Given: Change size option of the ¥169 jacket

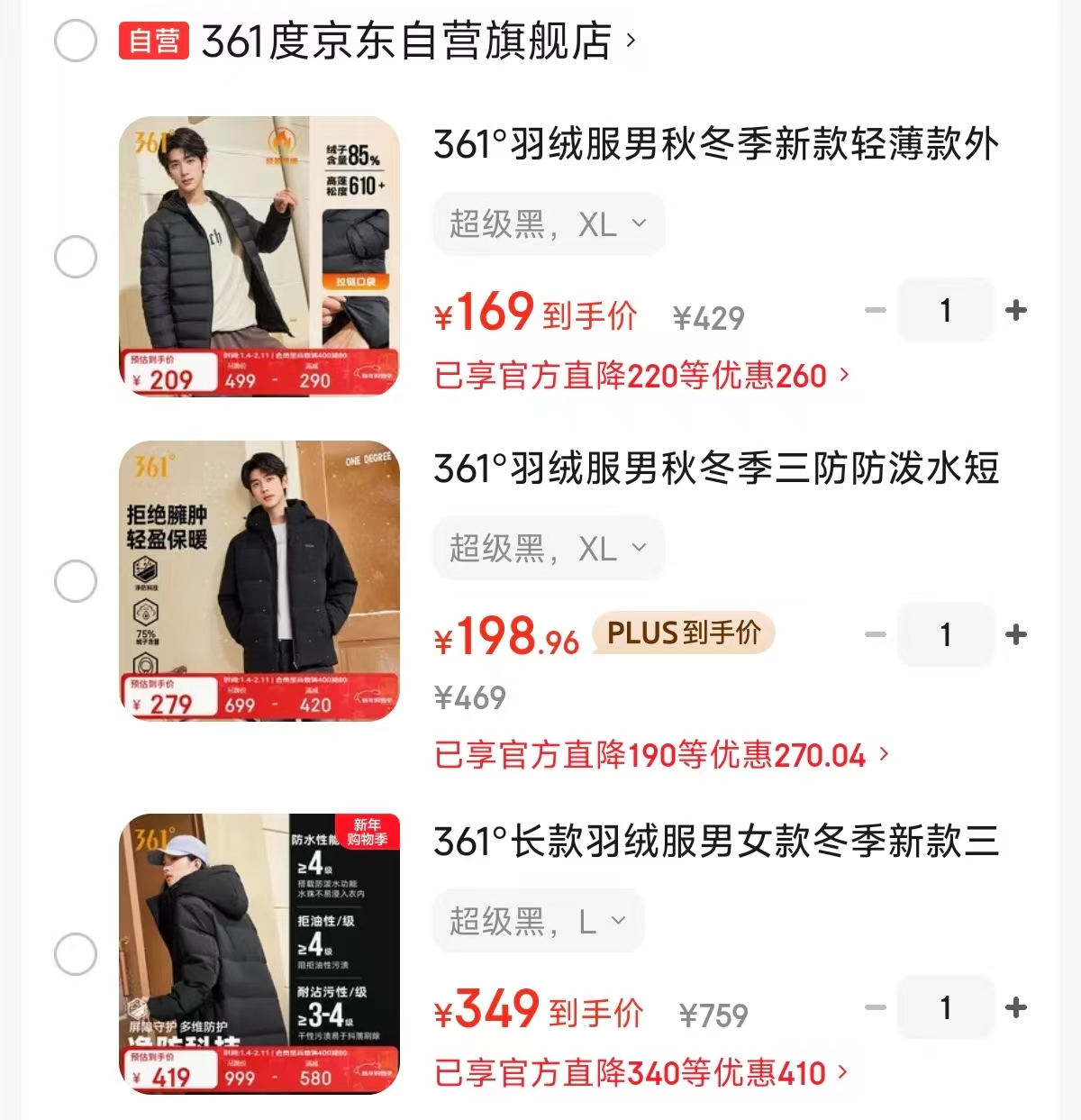Looking at the screenshot, I should coord(549,223).
